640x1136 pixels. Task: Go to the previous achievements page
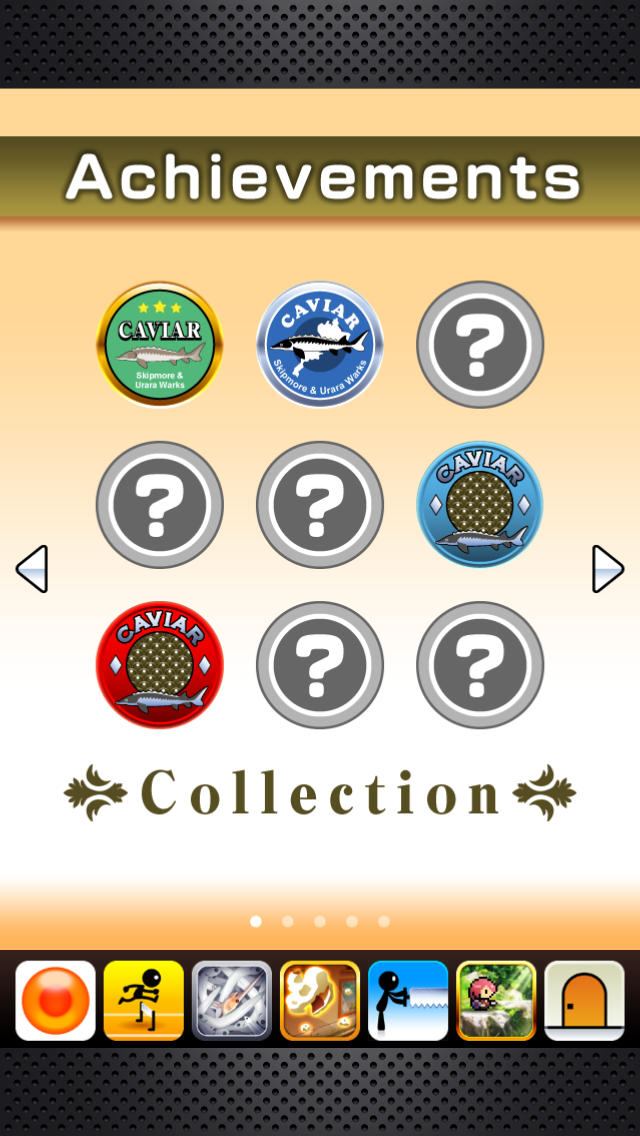coord(31,569)
